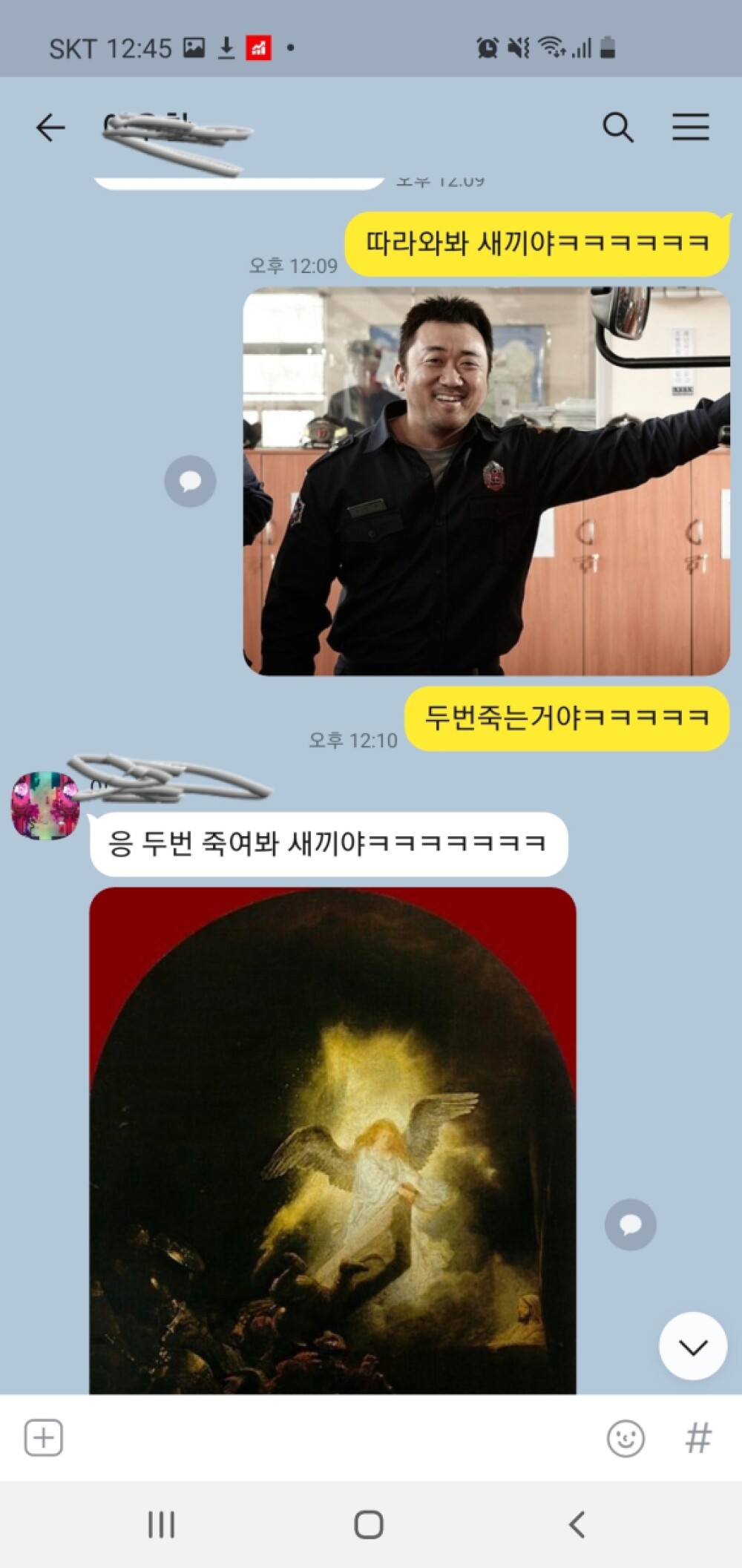Image resolution: width=742 pixels, height=1568 pixels.
Task: Open the emoticon picker
Action: 626,1438
